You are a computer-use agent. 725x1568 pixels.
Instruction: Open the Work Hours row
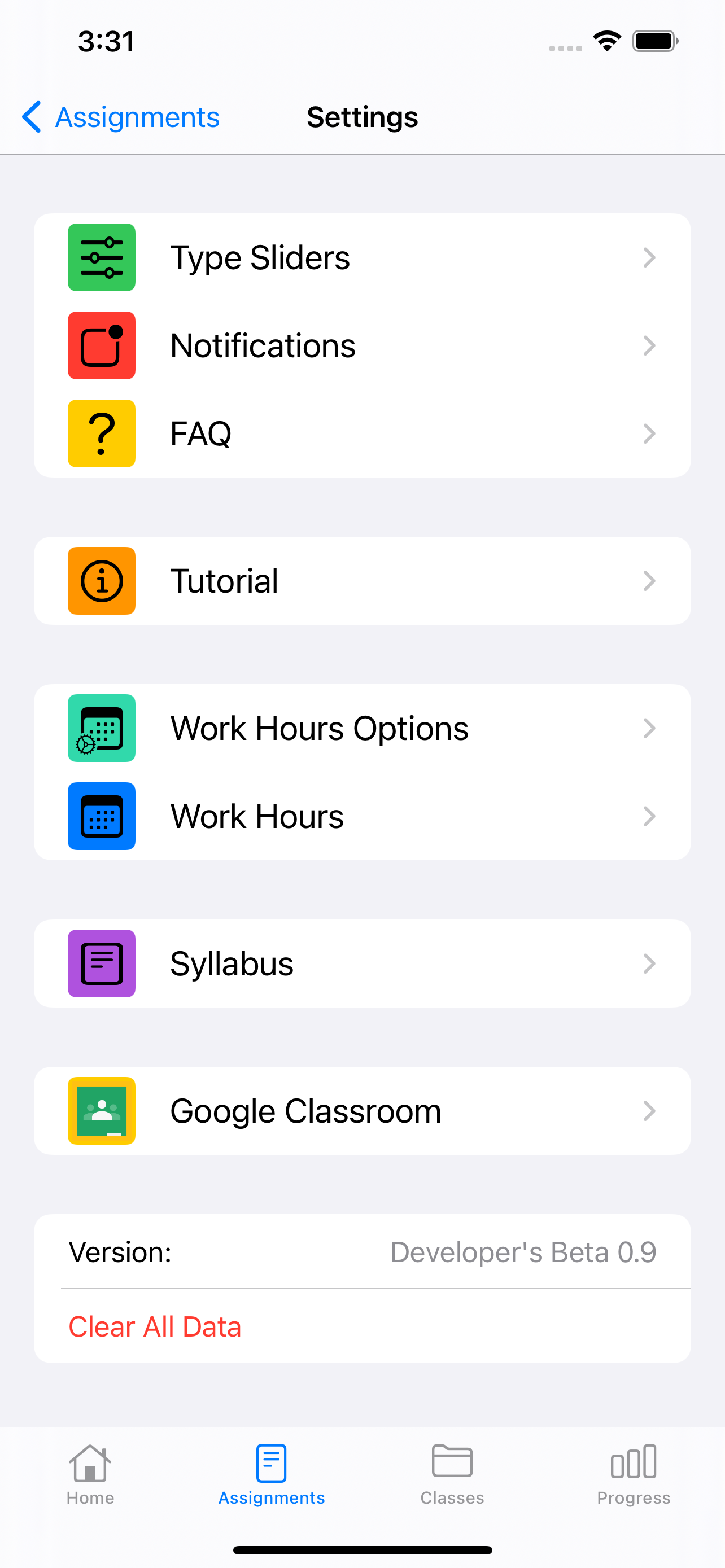[362, 816]
